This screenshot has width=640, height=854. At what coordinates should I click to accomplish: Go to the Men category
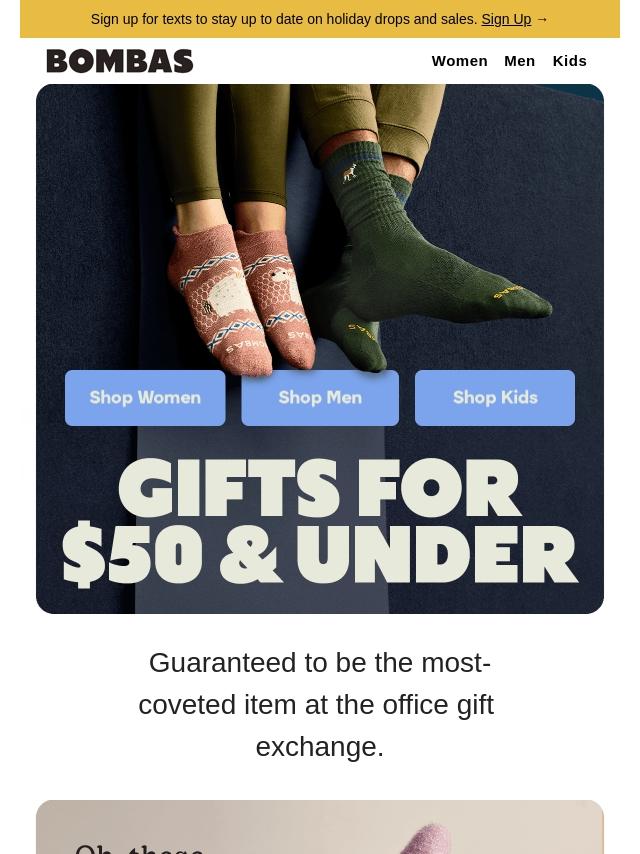click(519, 61)
